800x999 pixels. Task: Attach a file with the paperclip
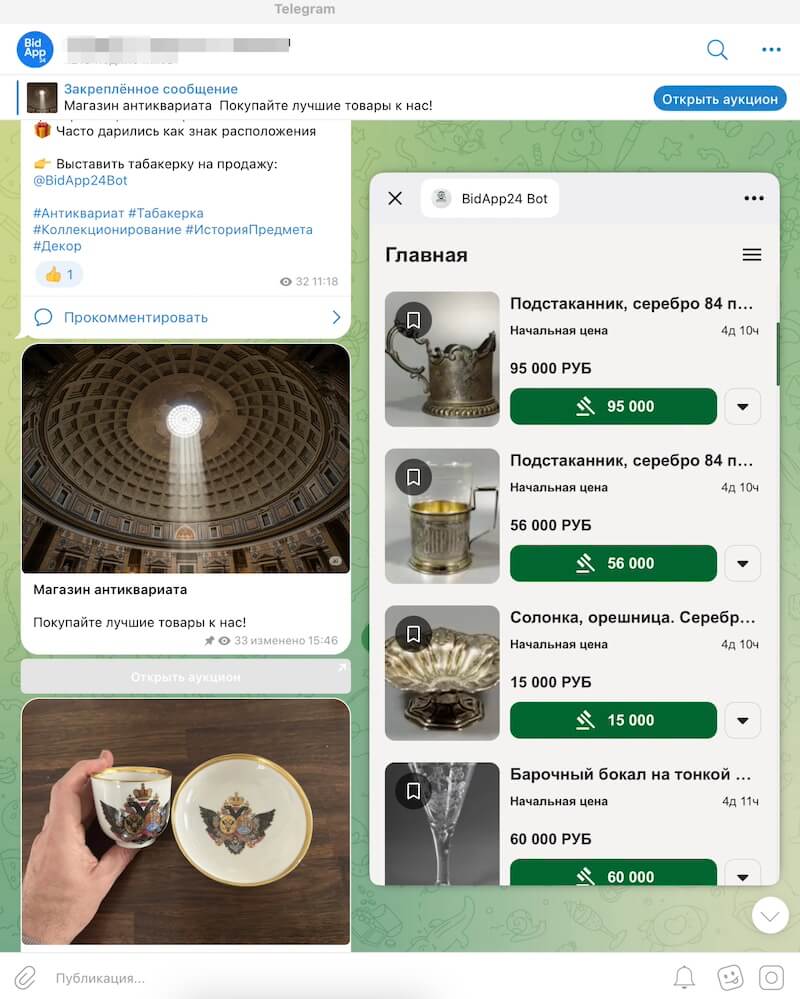tap(25, 977)
